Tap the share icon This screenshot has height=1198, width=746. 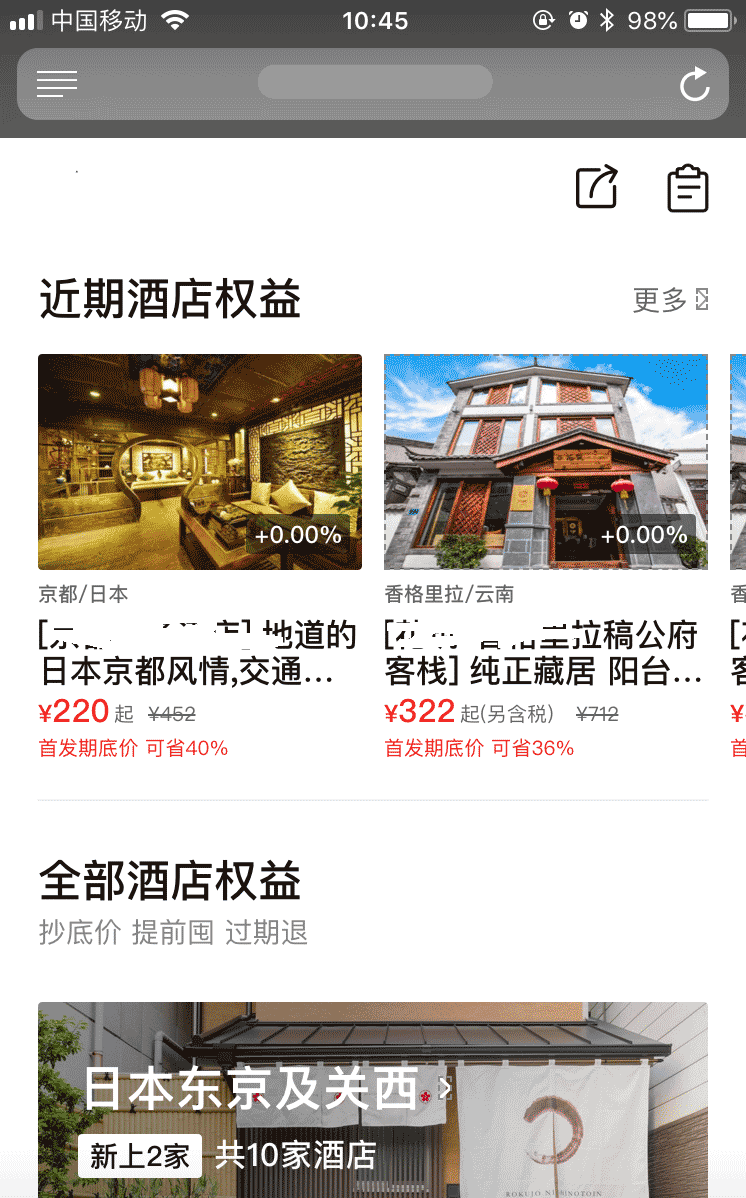[595, 188]
